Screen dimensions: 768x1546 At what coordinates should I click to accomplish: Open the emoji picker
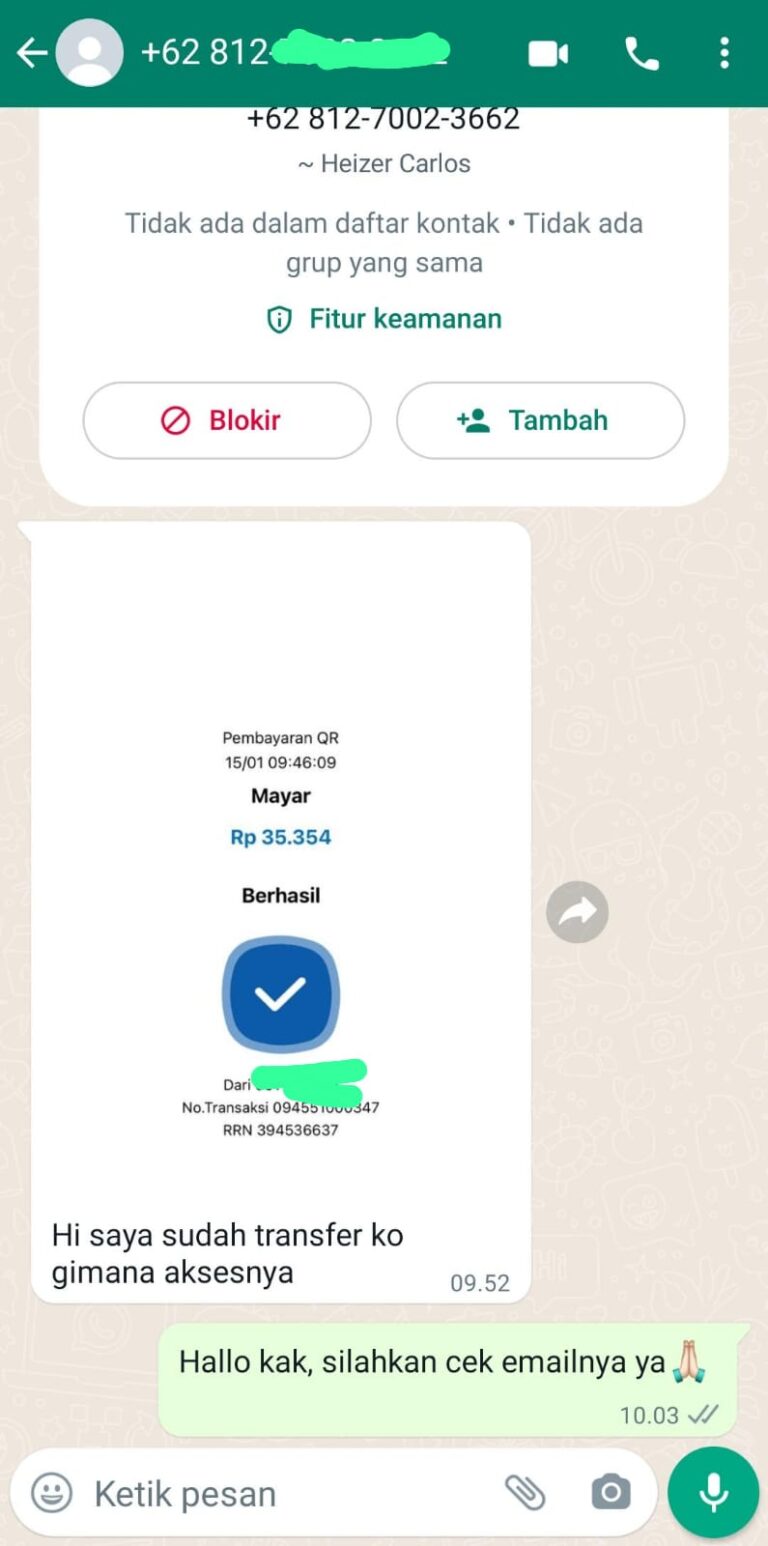click(51, 1494)
